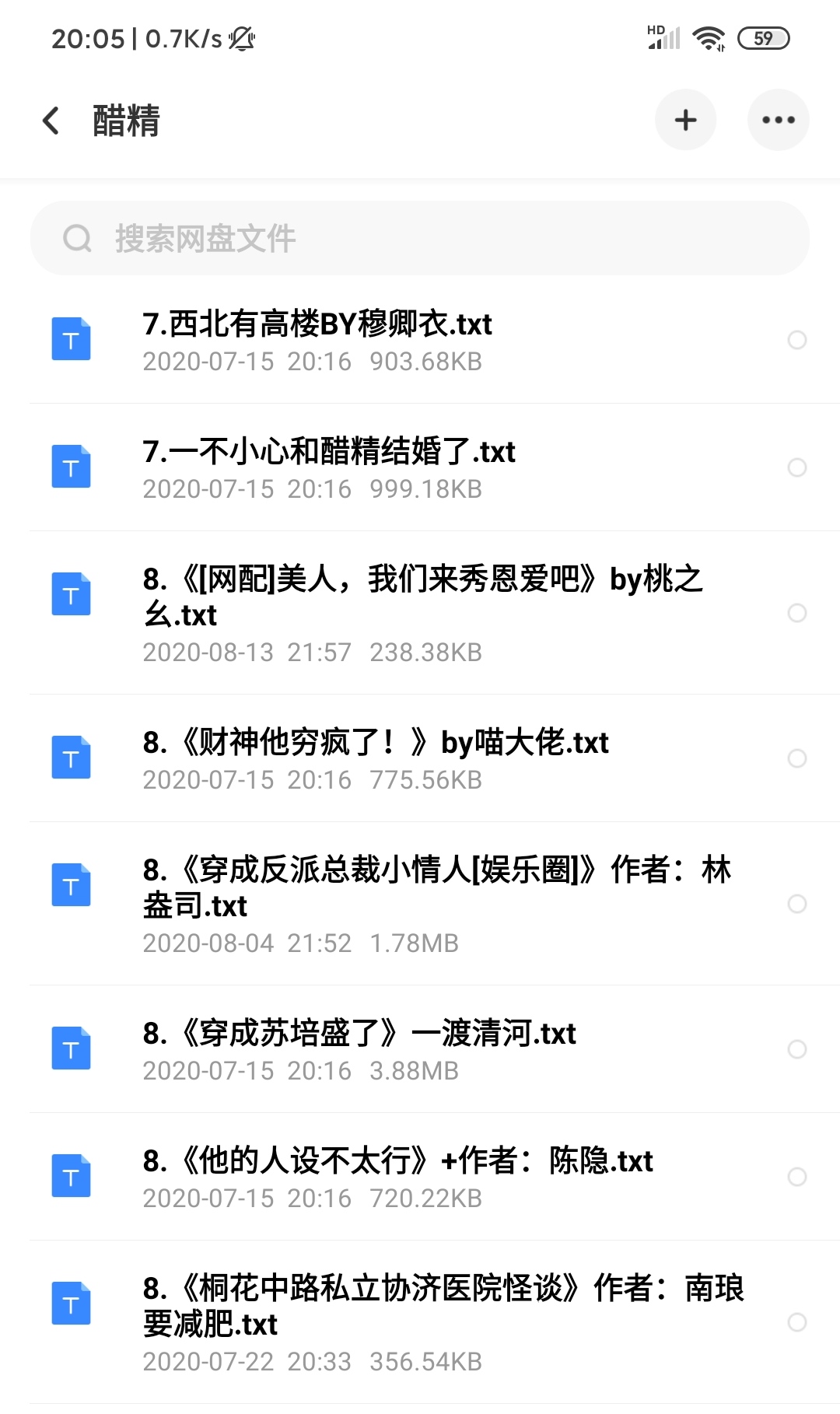Tap the file icon next to 穿成苏培盛了
This screenshot has height=1414, width=840.
(x=71, y=1049)
